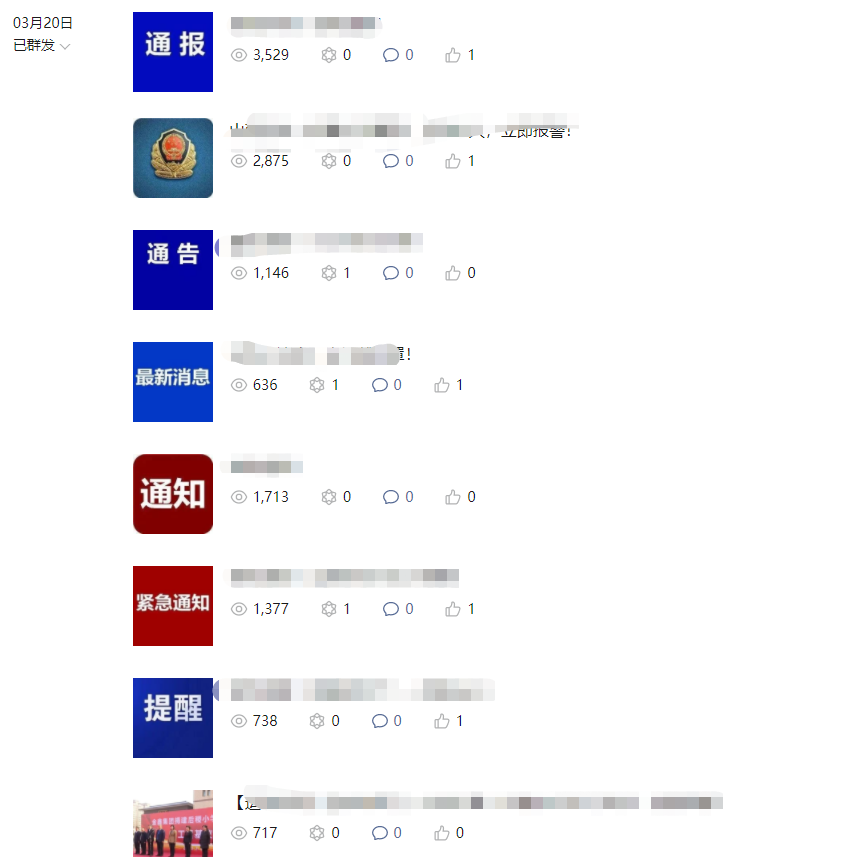Open the 紧急通知 cover article
The width and height of the screenshot is (854, 857).
pos(173,606)
